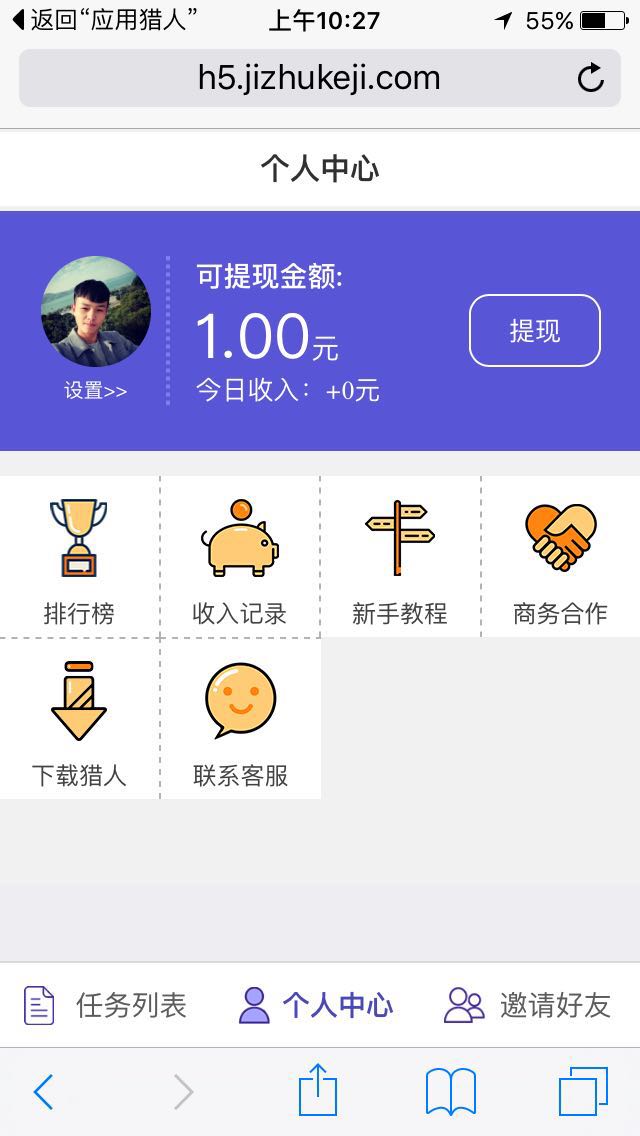Screen dimensions: 640x1136
Task: Open the 新手教程 beginner tutorial
Action: point(400,557)
